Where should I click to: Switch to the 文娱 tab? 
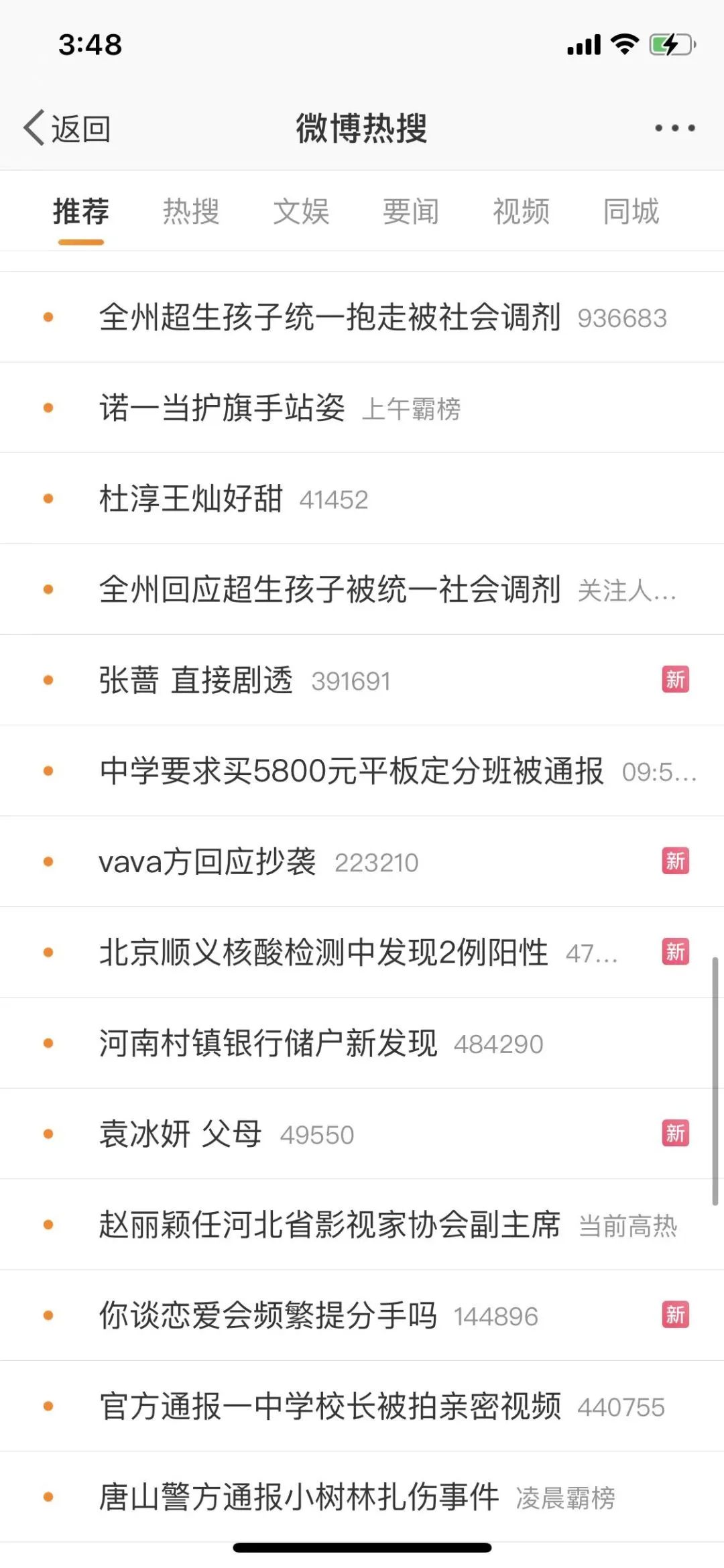[x=301, y=212]
